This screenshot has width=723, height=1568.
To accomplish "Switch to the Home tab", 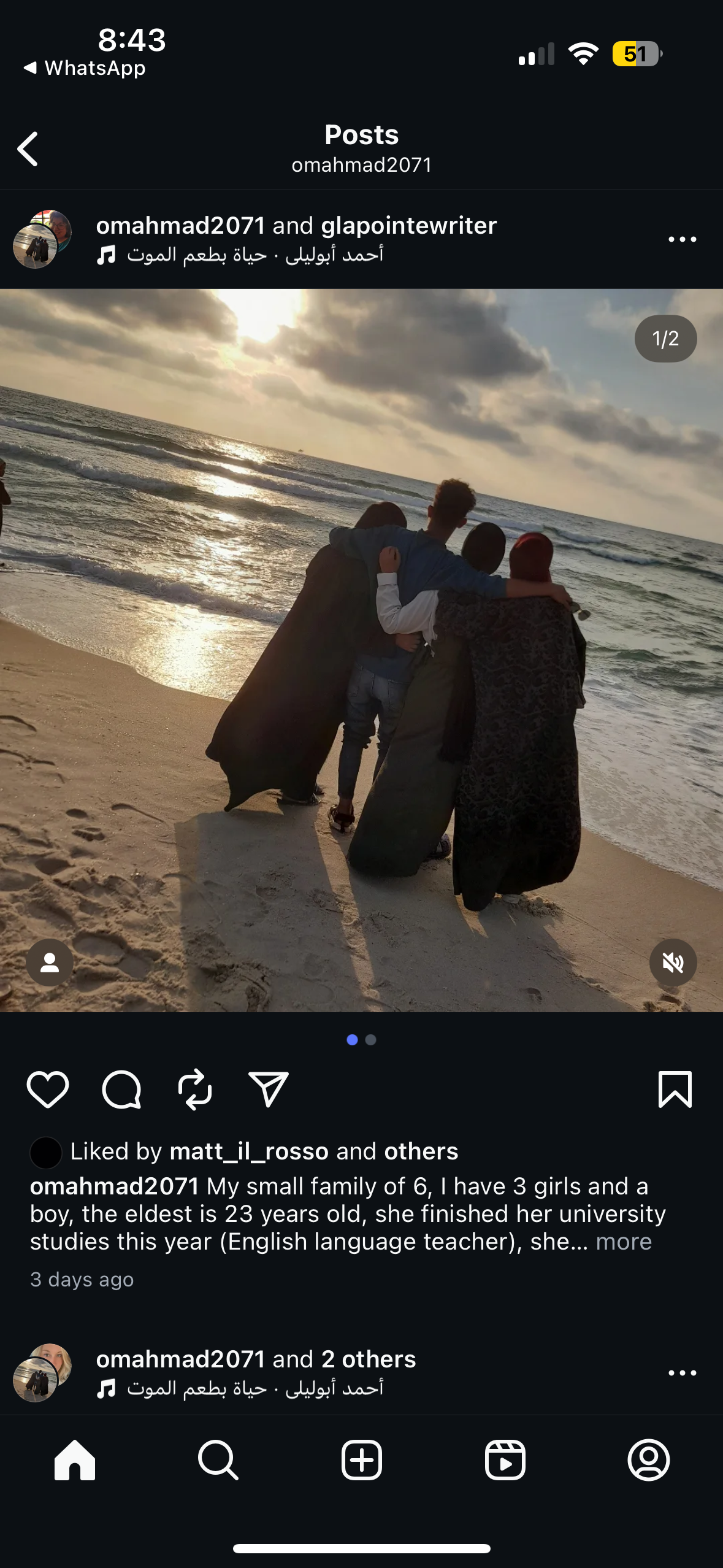I will (75, 1460).
